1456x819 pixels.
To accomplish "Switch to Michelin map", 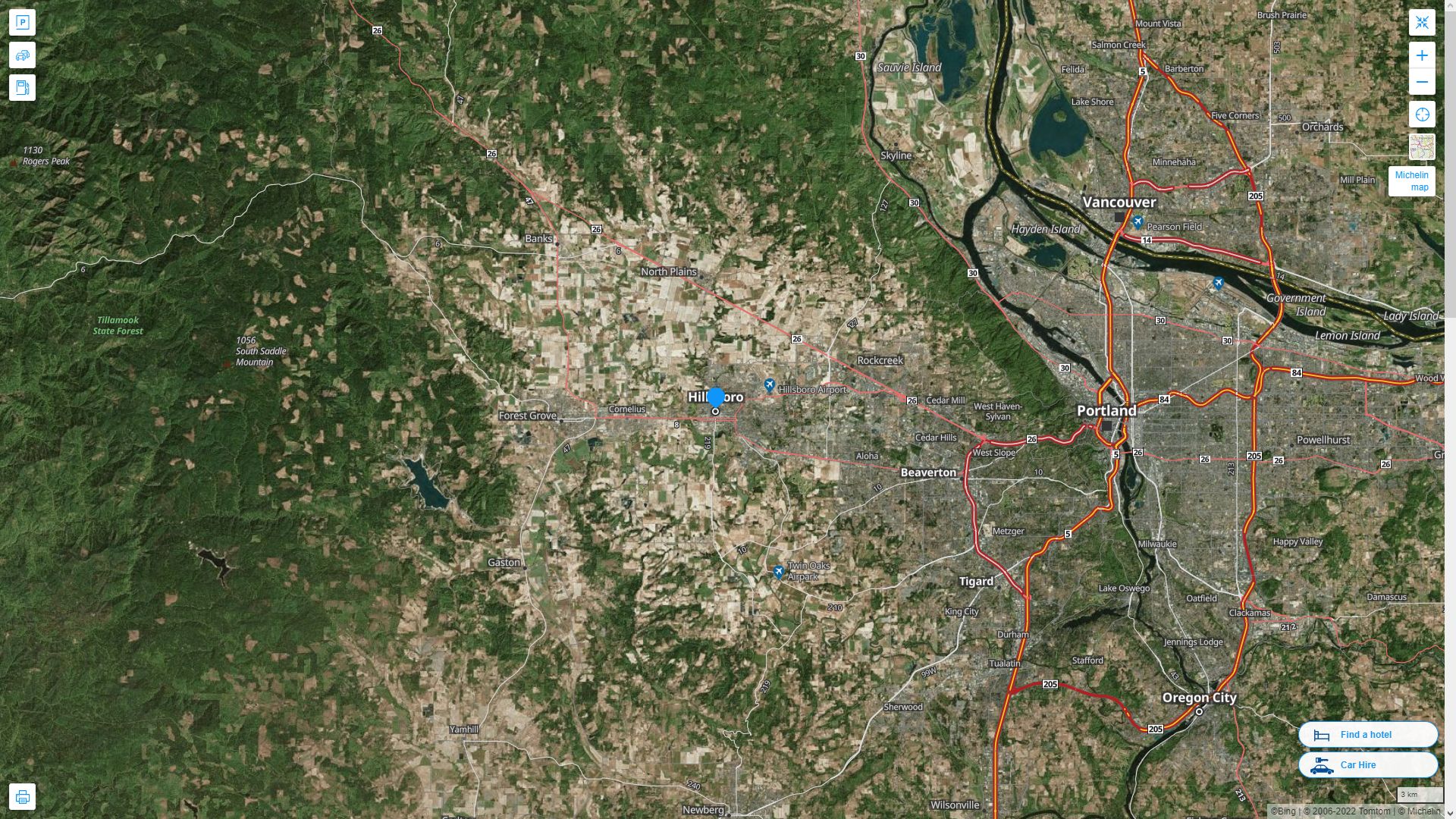I will tap(1411, 181).
